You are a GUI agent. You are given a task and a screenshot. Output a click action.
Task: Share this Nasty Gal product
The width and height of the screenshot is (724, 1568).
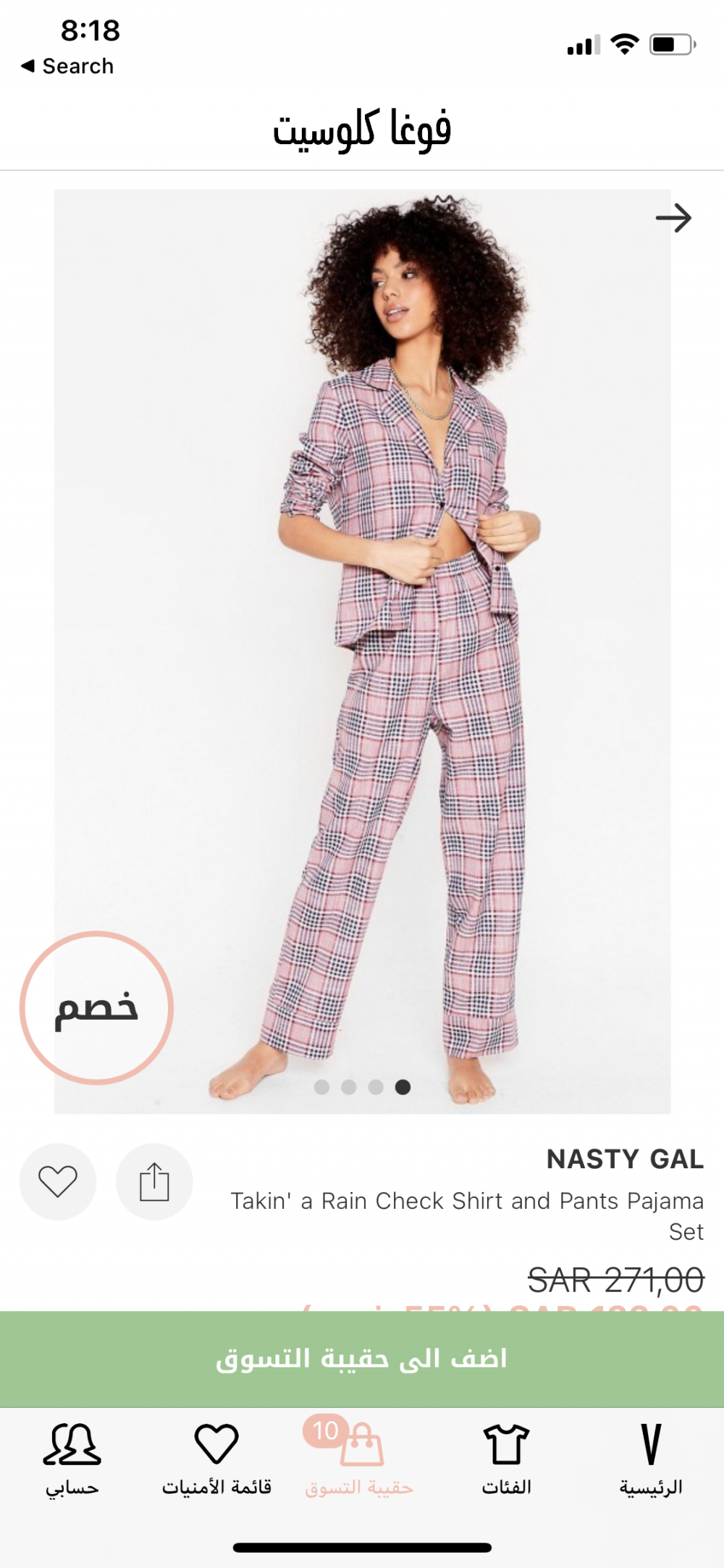pyautogui.click(x=154, y=1181)
